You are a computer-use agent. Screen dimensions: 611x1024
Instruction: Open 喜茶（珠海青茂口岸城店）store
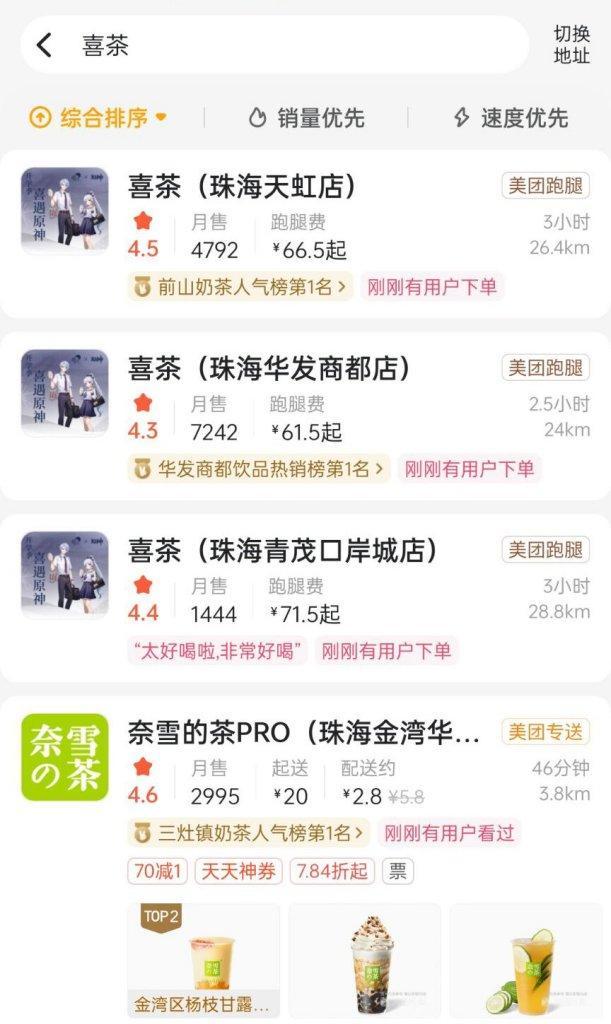click(x=283, y=550)
